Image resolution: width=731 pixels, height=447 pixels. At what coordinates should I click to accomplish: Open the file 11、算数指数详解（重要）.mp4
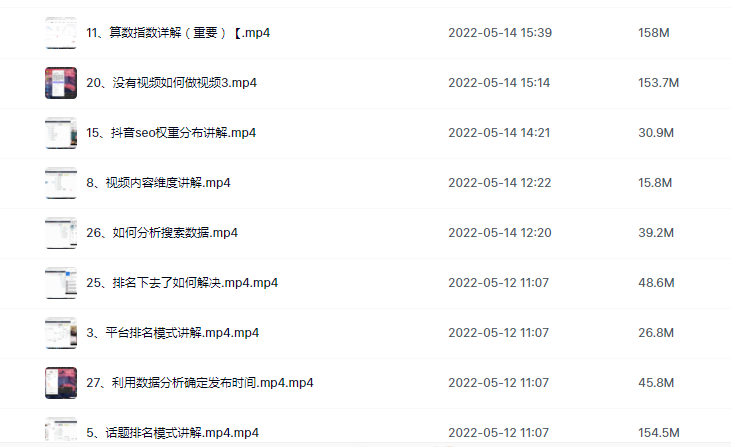point(178,33)
